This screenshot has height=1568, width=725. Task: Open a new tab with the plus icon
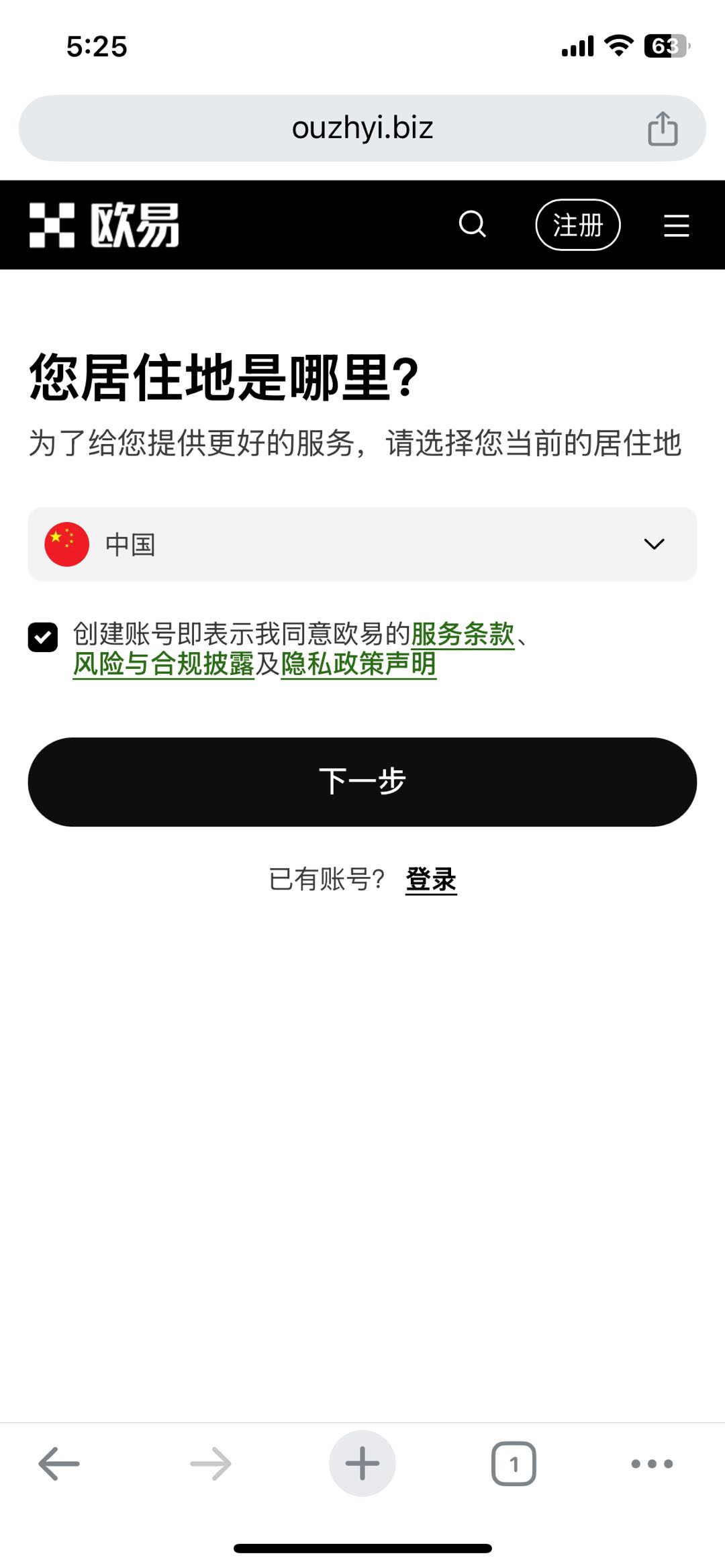coord(362,1463)
